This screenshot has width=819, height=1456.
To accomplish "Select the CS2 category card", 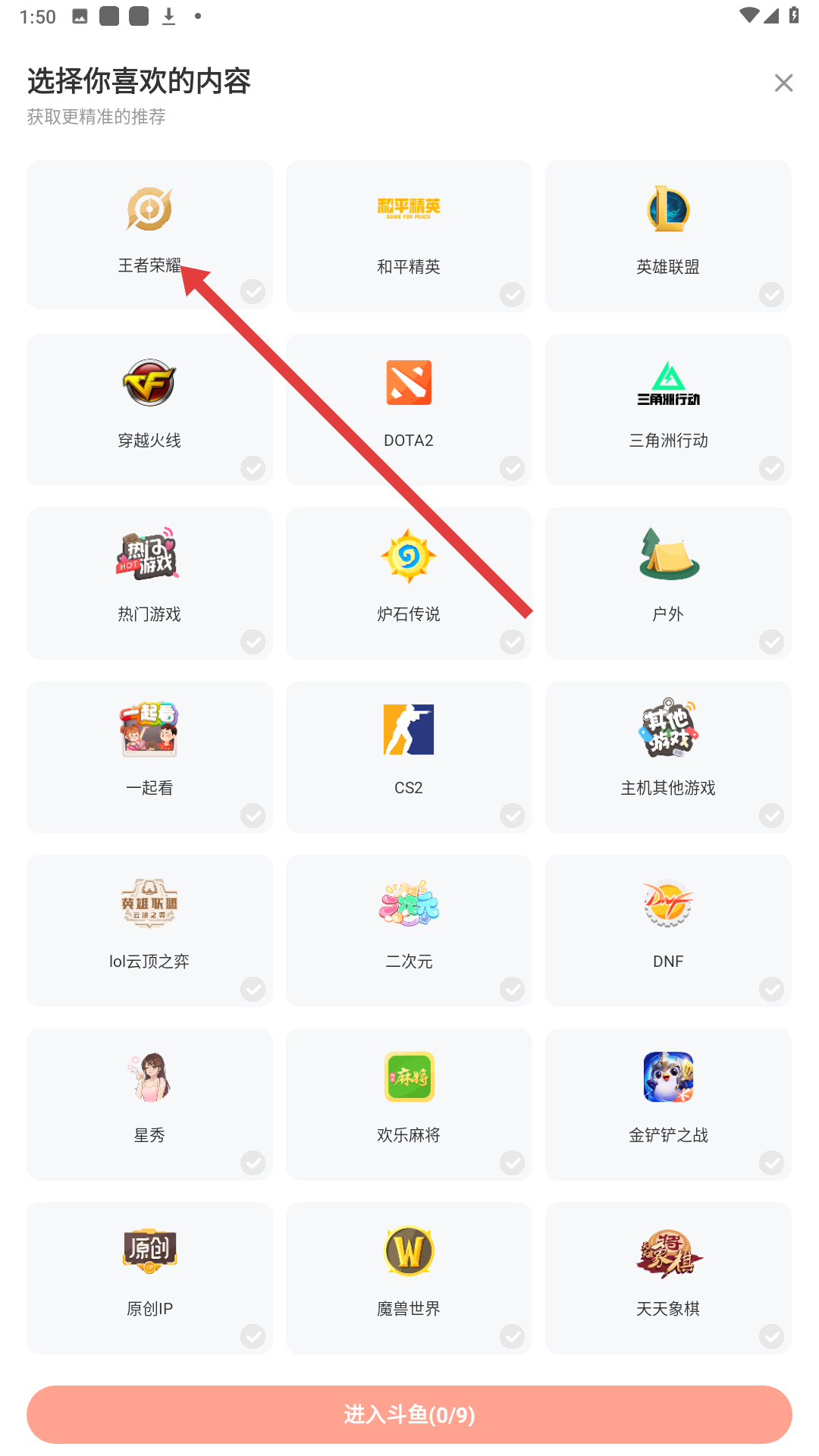I will (409, 757).
